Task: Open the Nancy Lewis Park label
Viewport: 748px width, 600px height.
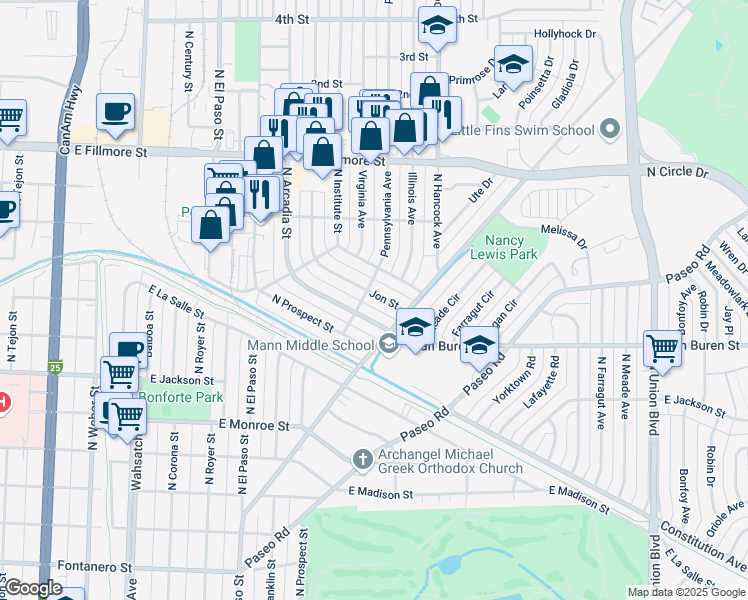Action: pyautogui.click(x=504, y=247)
